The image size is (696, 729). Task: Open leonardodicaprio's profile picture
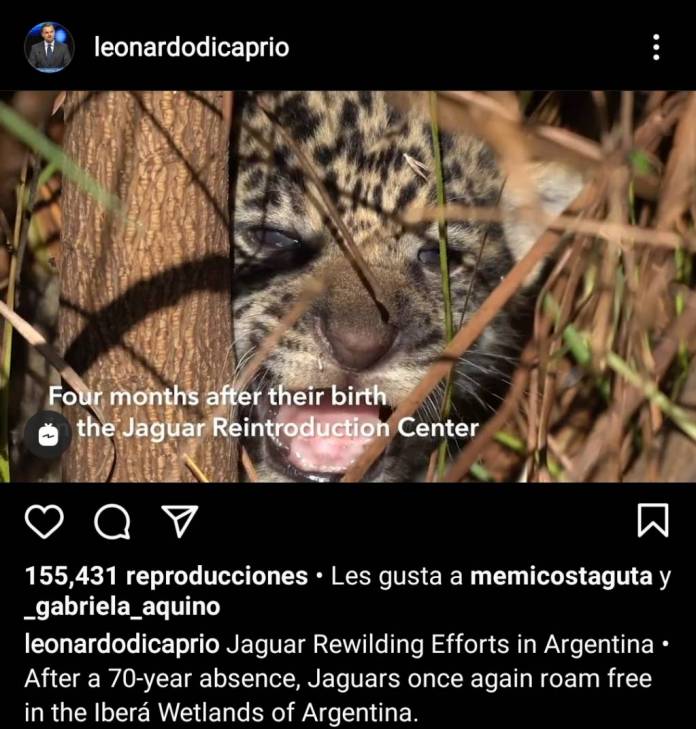coord(49,47)
